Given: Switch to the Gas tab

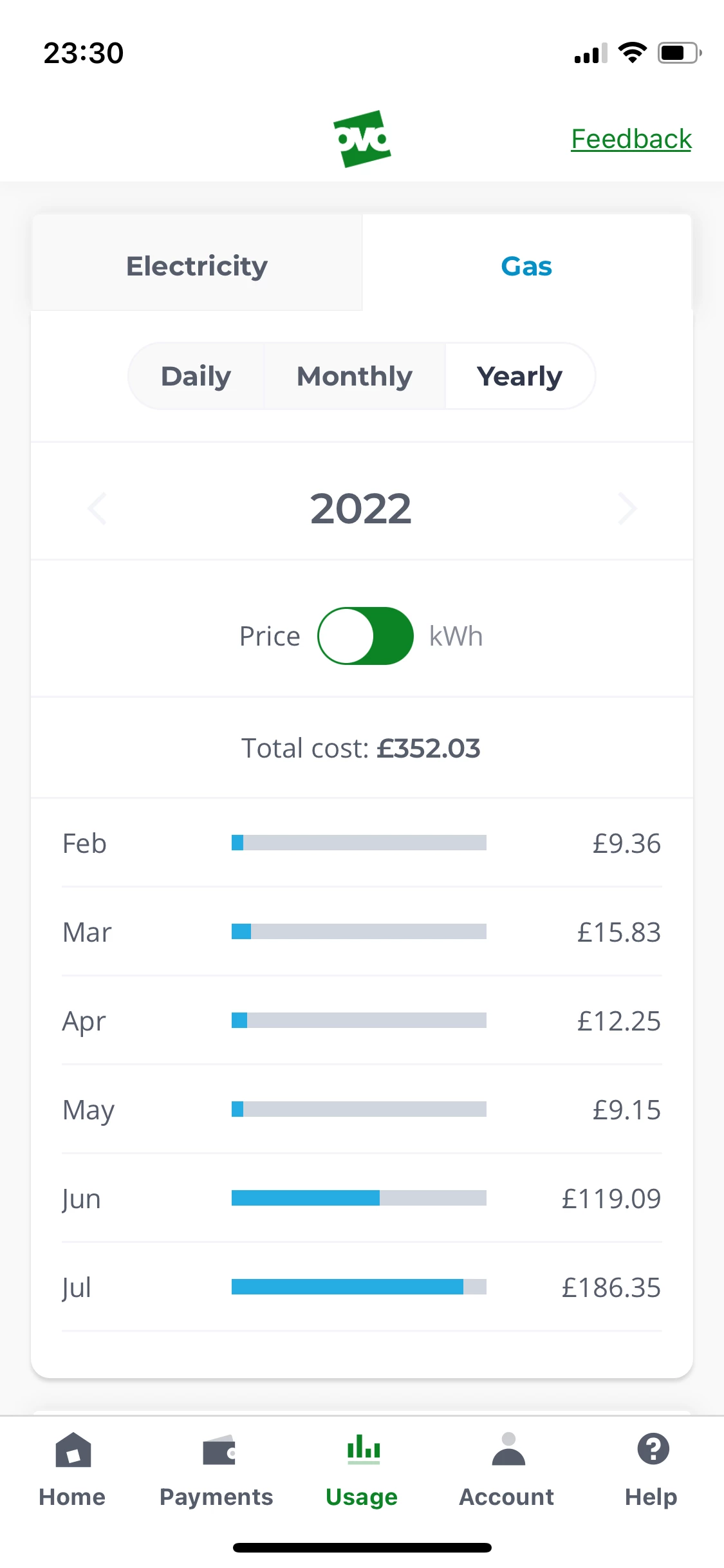Looking at the screenshot, I should point(526,266).
